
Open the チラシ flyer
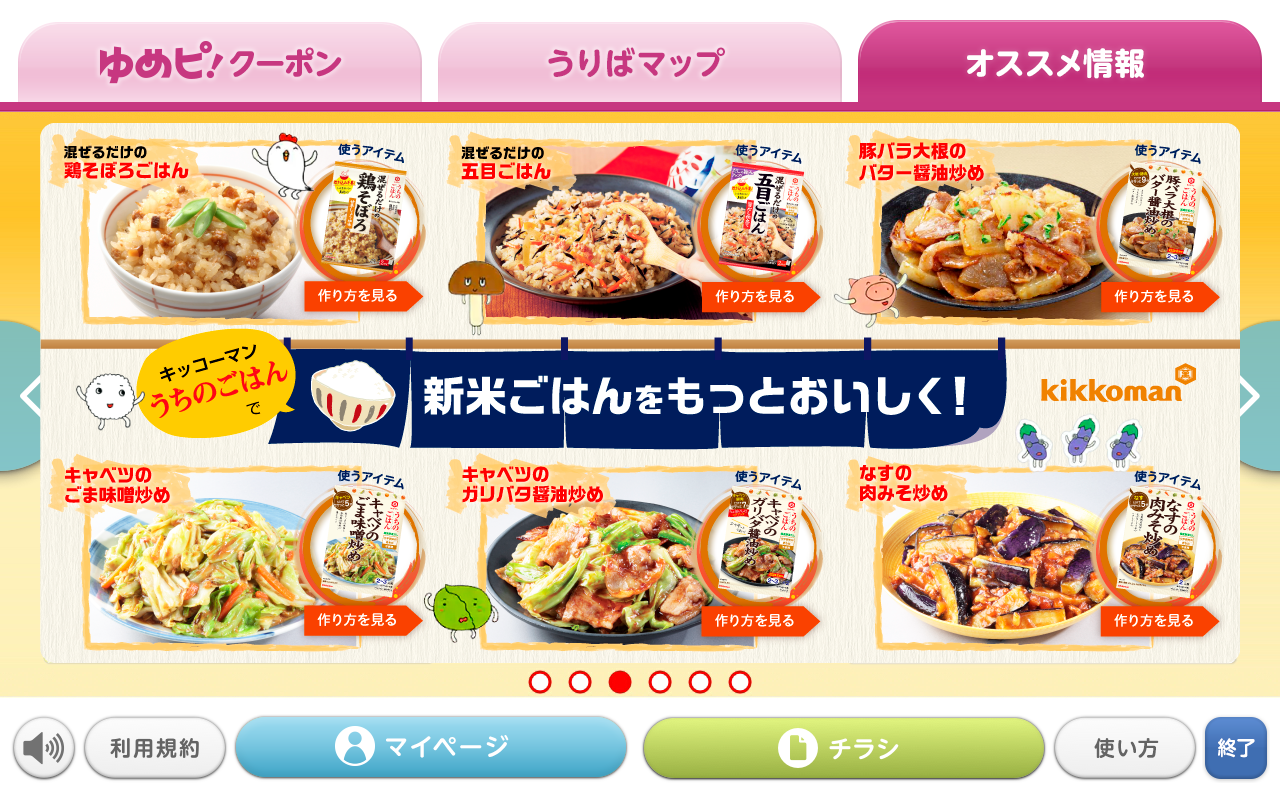point(843,747)
